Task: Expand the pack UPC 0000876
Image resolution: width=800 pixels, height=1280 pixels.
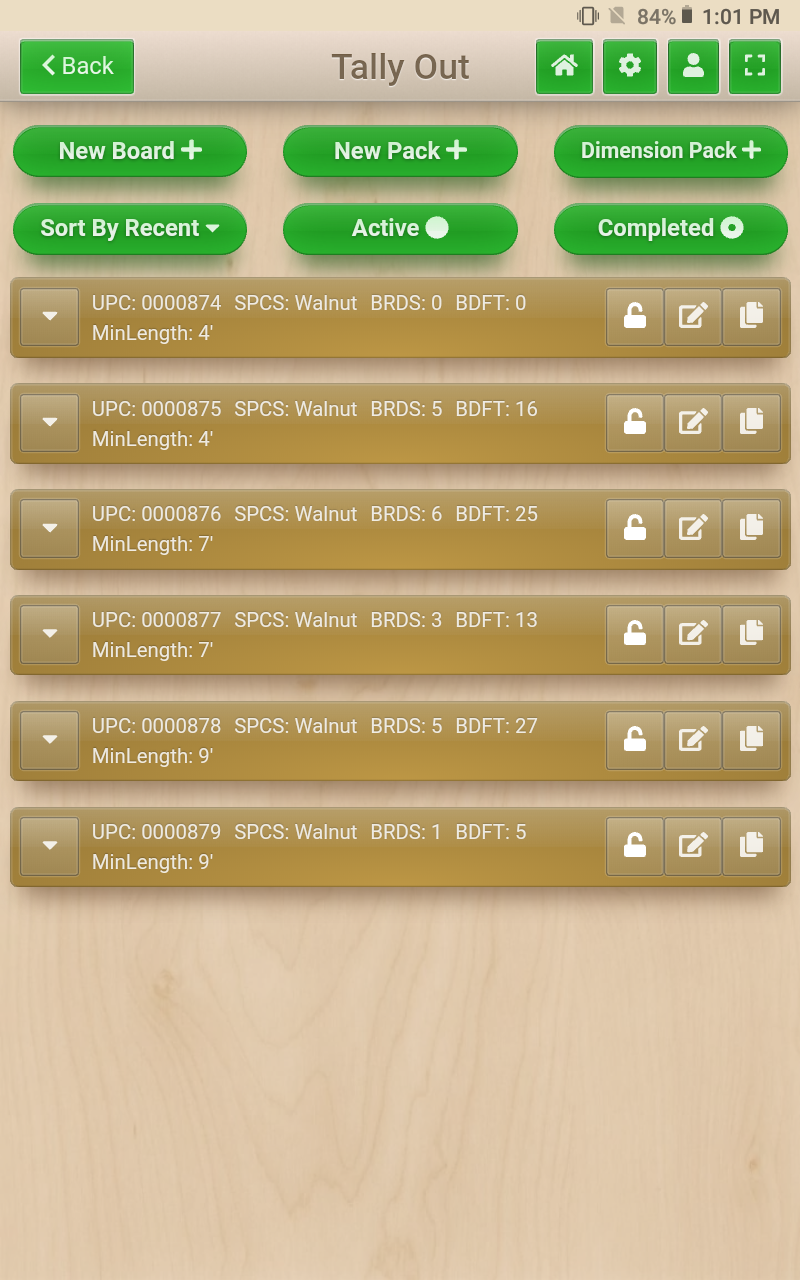Action: (x=49, y=529)
